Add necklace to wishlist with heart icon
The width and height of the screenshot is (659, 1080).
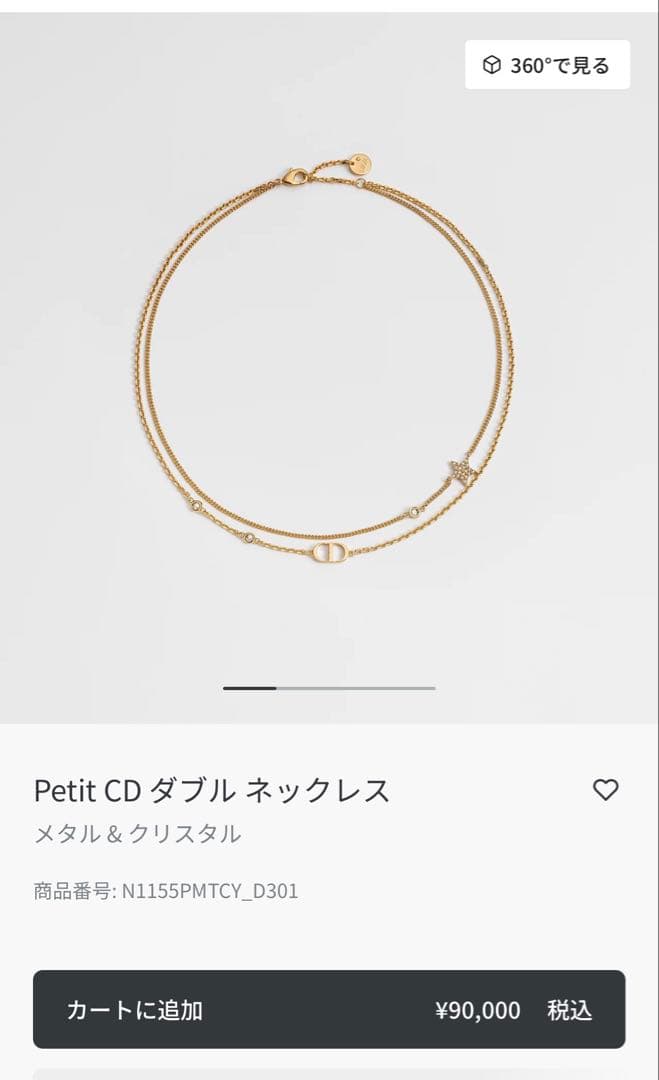pos(606,790)
